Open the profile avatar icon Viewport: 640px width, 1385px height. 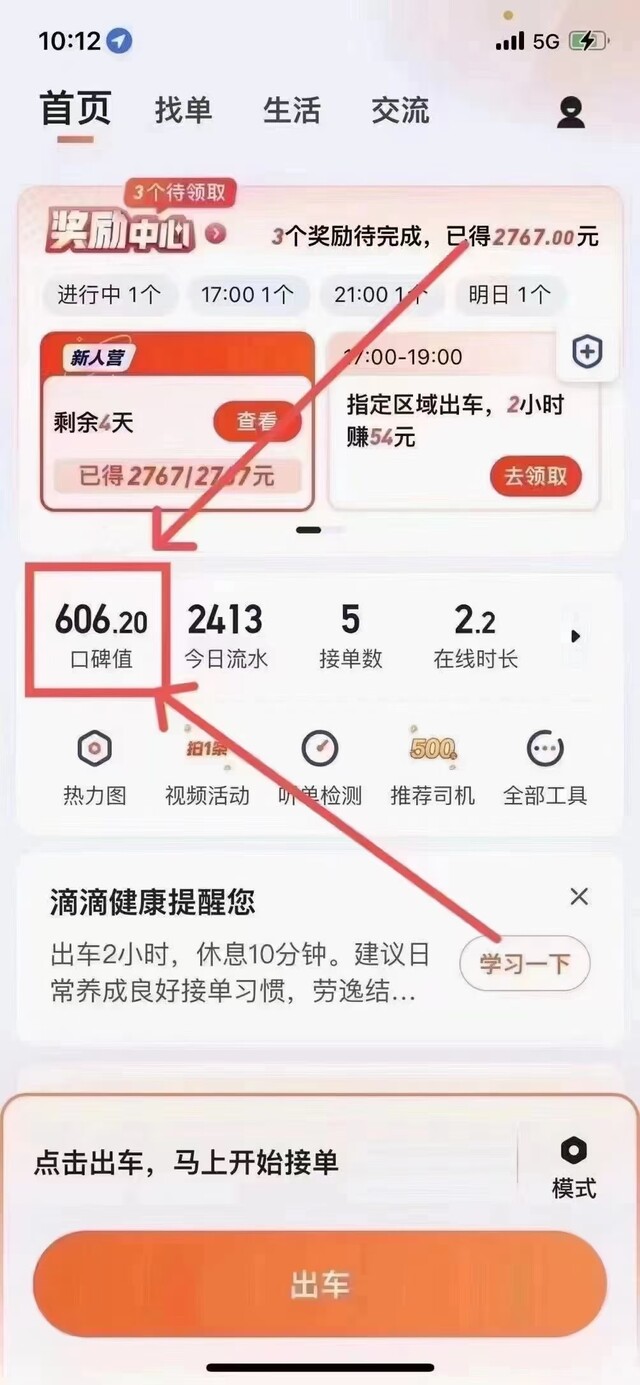click(571, 112)
